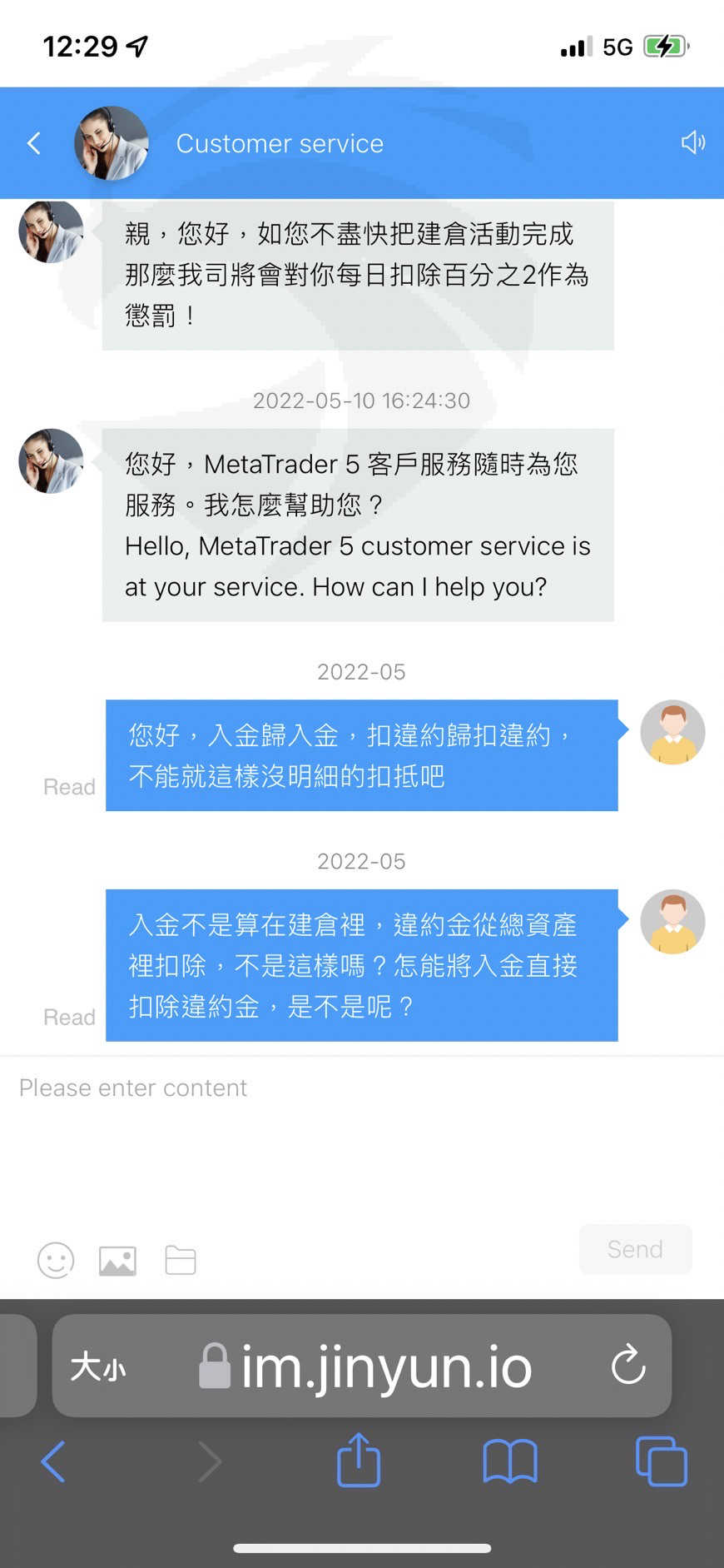The width and height of the screenshot is (724, 1568).
Task: Open Safari bookmarks
Action: pyautogui.click(x=510, y=1461)
